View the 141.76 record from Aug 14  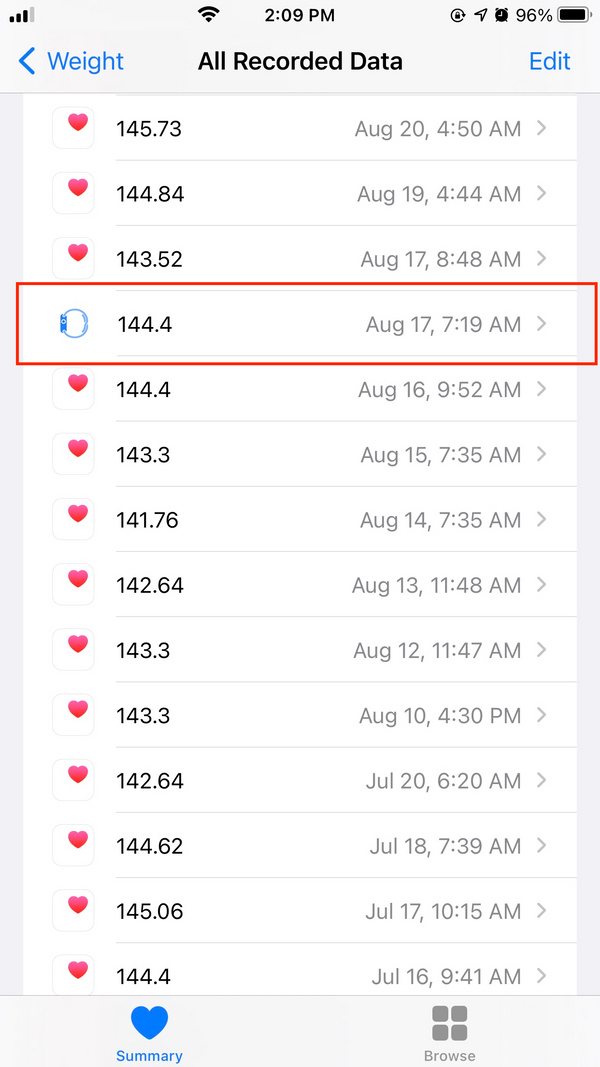click(300, 520)
